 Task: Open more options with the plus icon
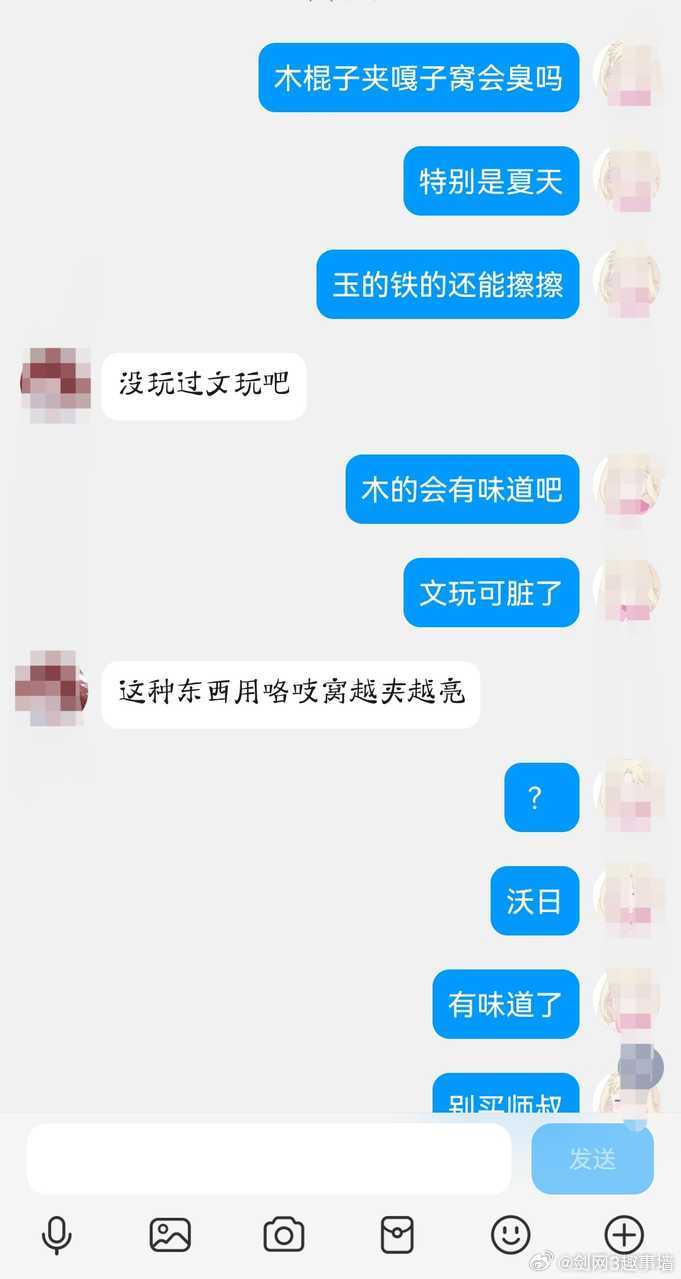click(624, 1235)
